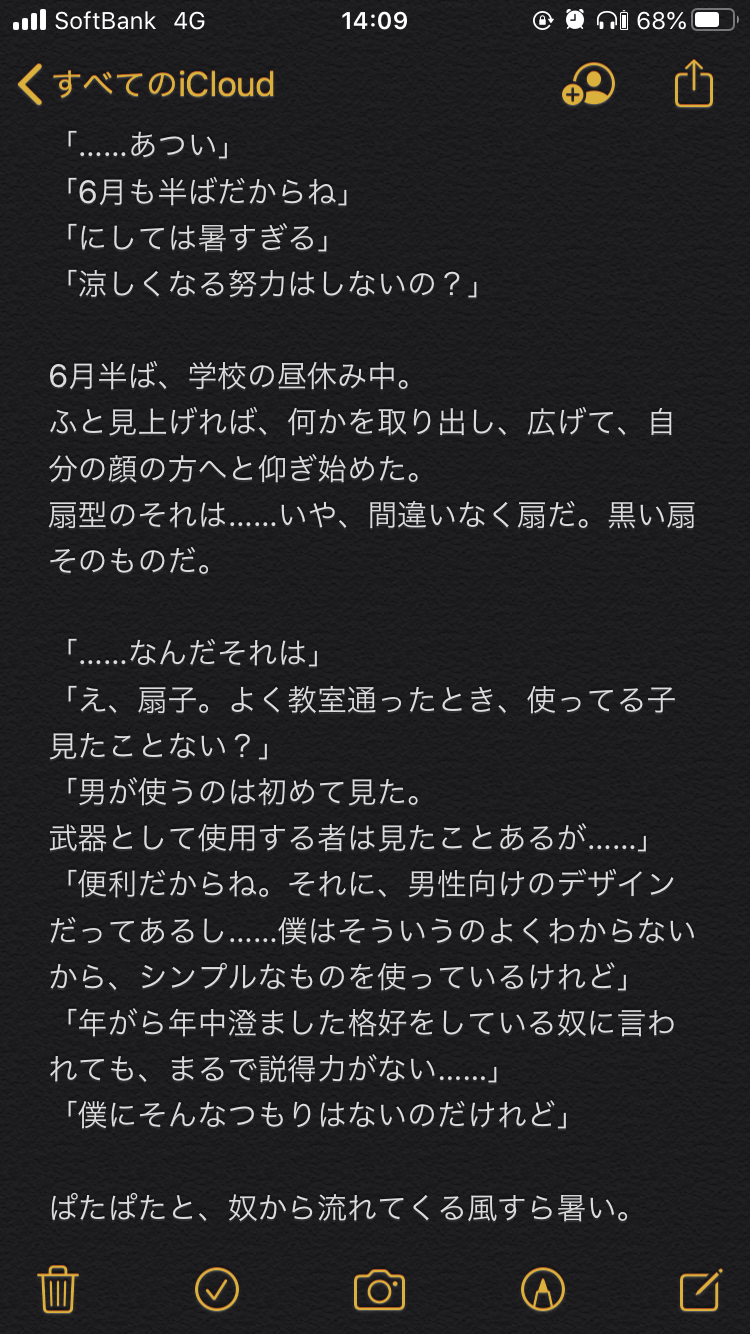
Task: Open the camera attachment option
Action: pos(379,1290)
